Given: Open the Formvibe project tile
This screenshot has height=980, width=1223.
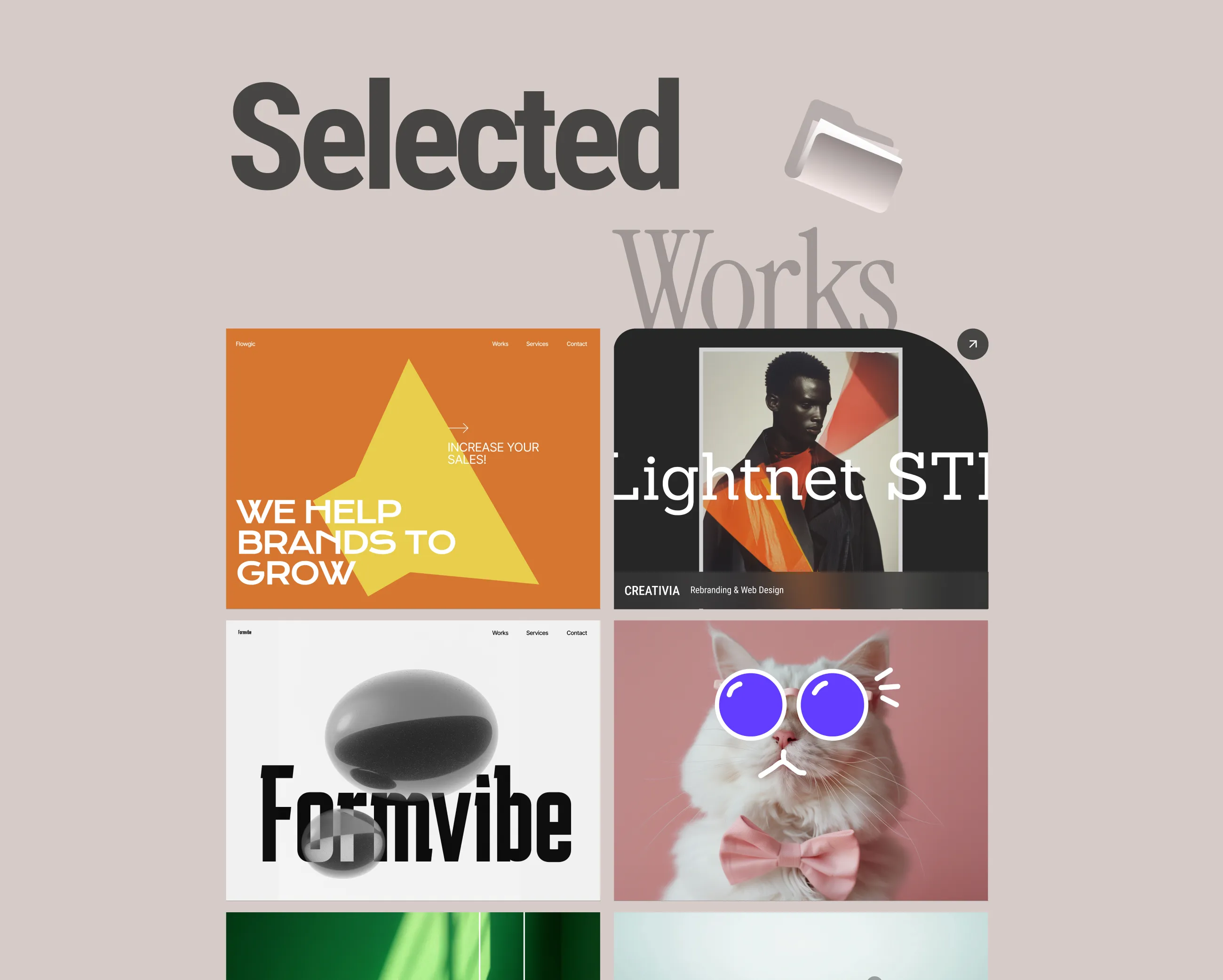Looking at the screenshot, I should (x=413, y=760).
